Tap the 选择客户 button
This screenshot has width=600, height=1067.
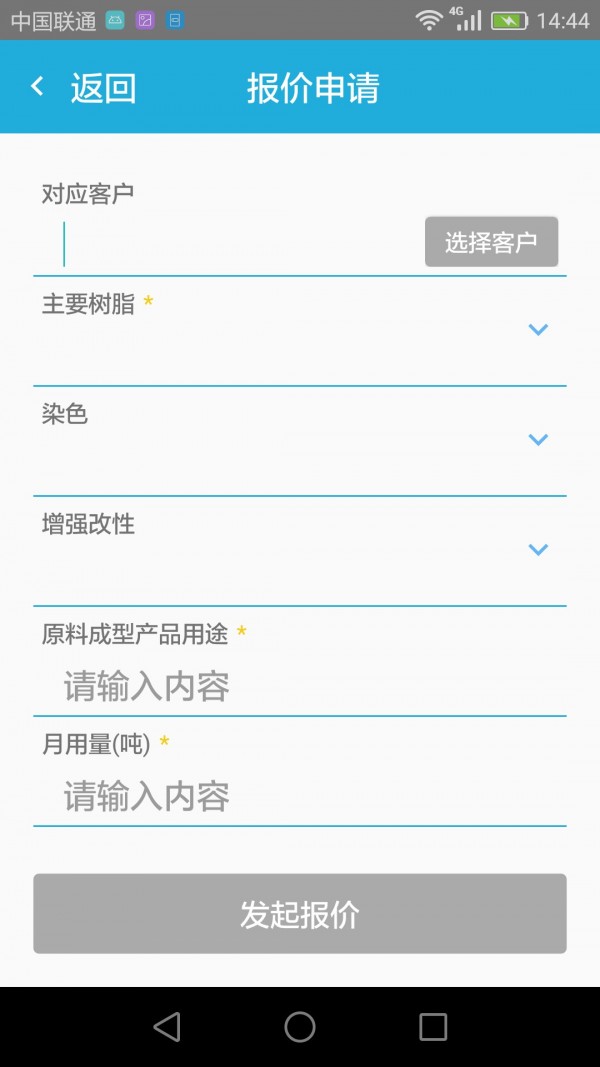pos(491,242)
